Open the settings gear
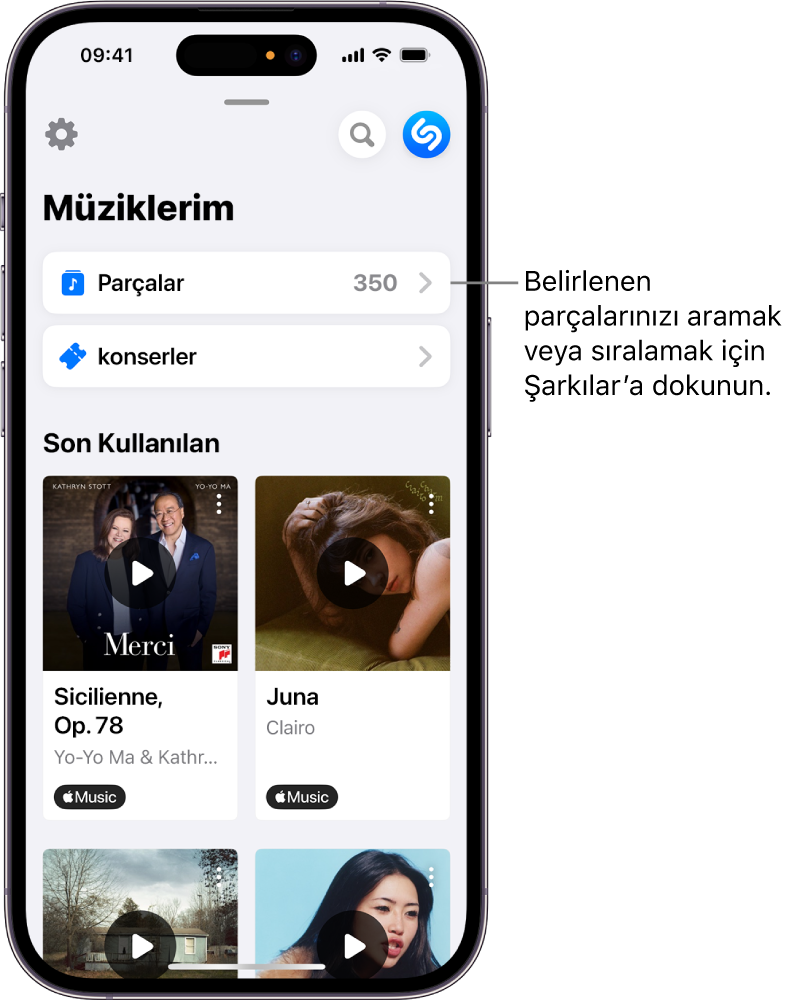 tap(62, 134)
